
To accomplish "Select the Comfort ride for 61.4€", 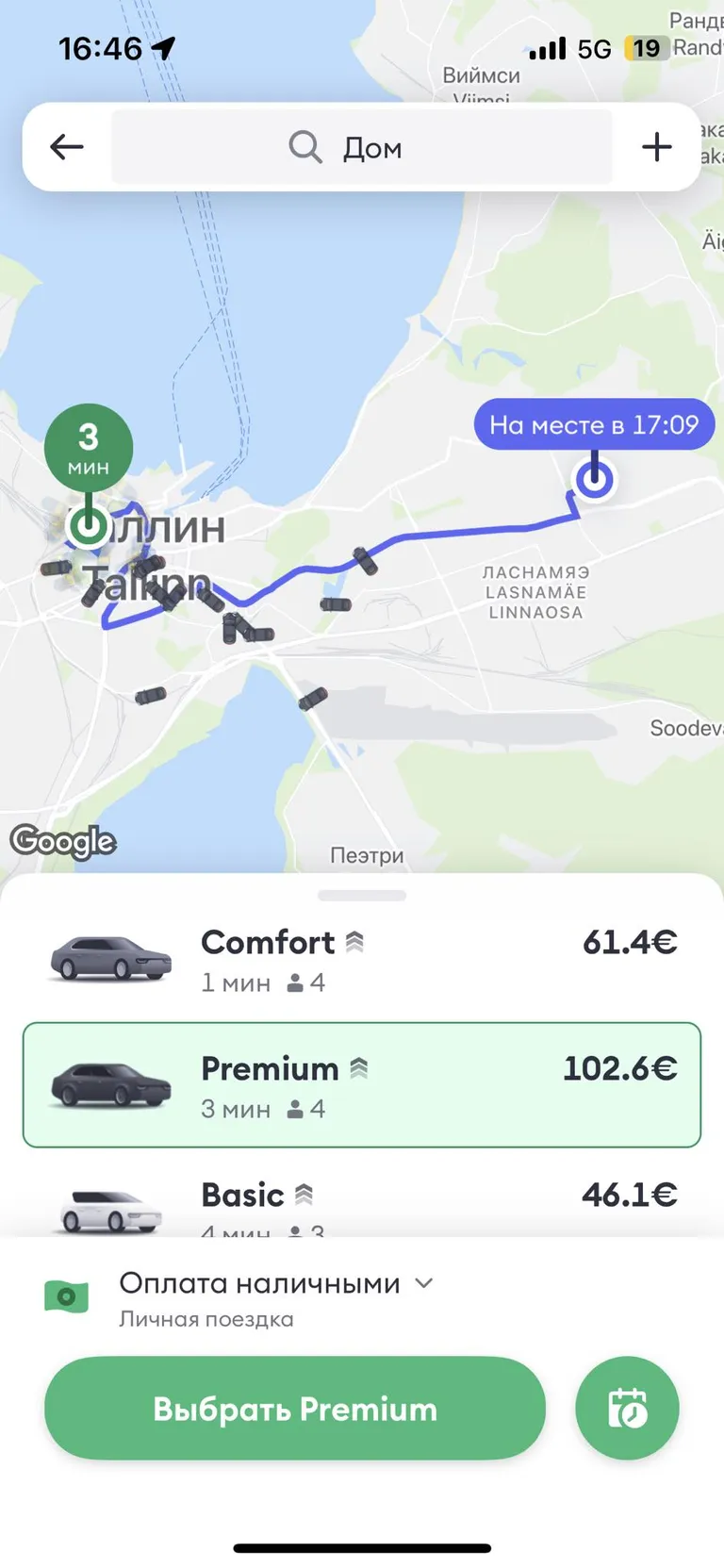I will click(x=361, y=960).
